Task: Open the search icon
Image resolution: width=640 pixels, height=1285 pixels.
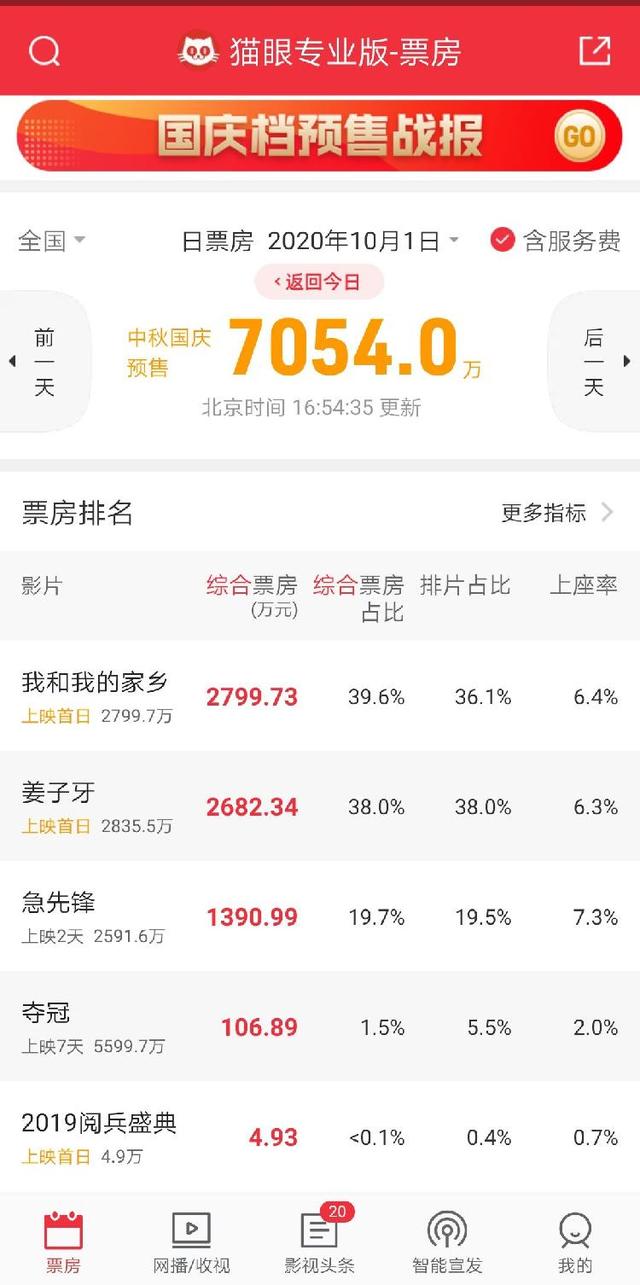Action: click(x=44, y=51)
